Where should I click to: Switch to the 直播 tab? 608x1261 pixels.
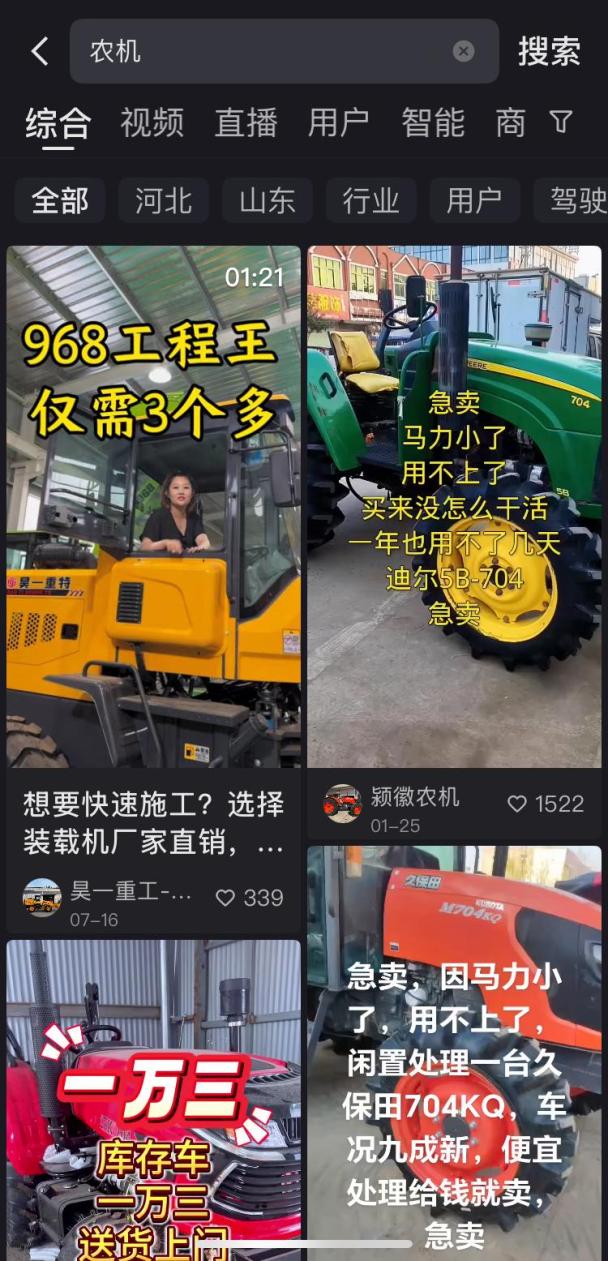click(x=246, y=123)
